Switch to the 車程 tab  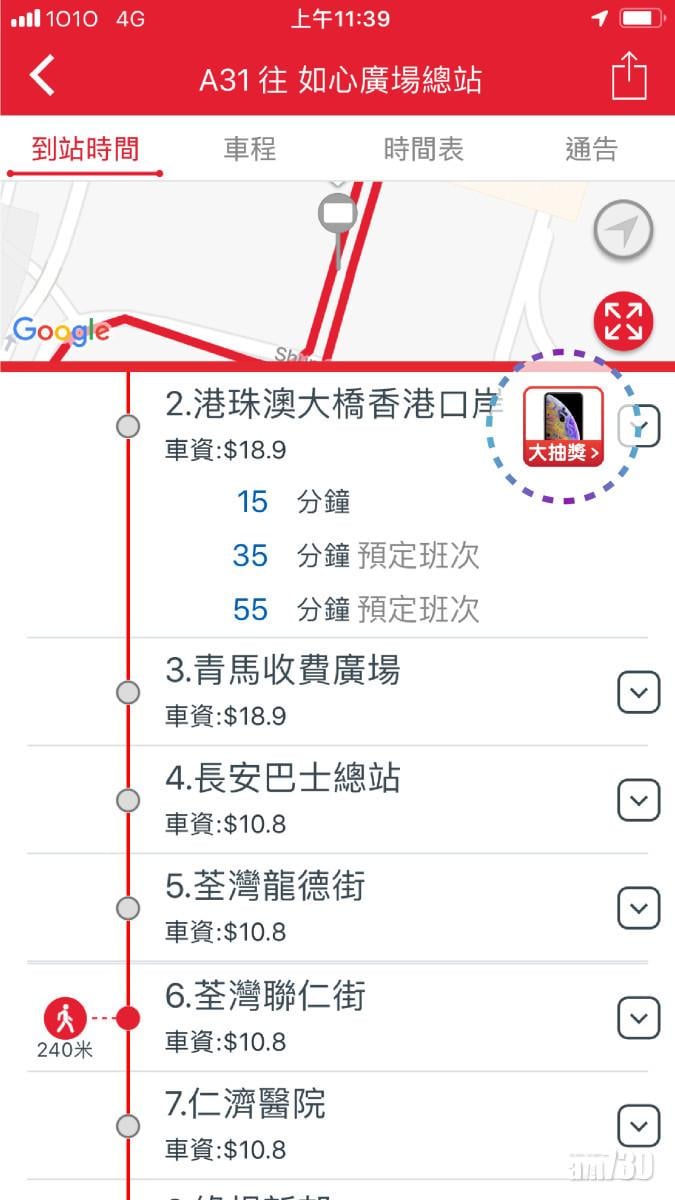pyautogui.click(x=249, y=150)
